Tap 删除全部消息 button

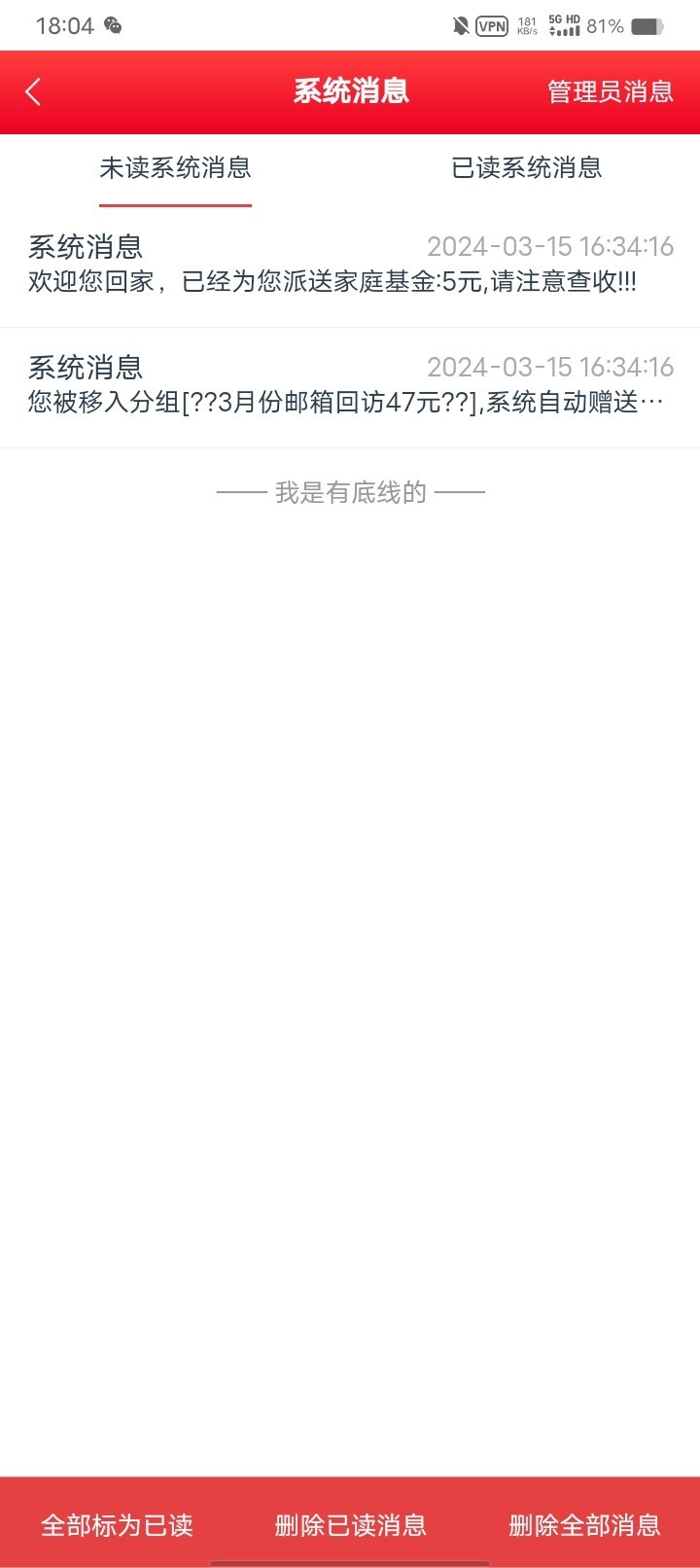point(584,1525)
